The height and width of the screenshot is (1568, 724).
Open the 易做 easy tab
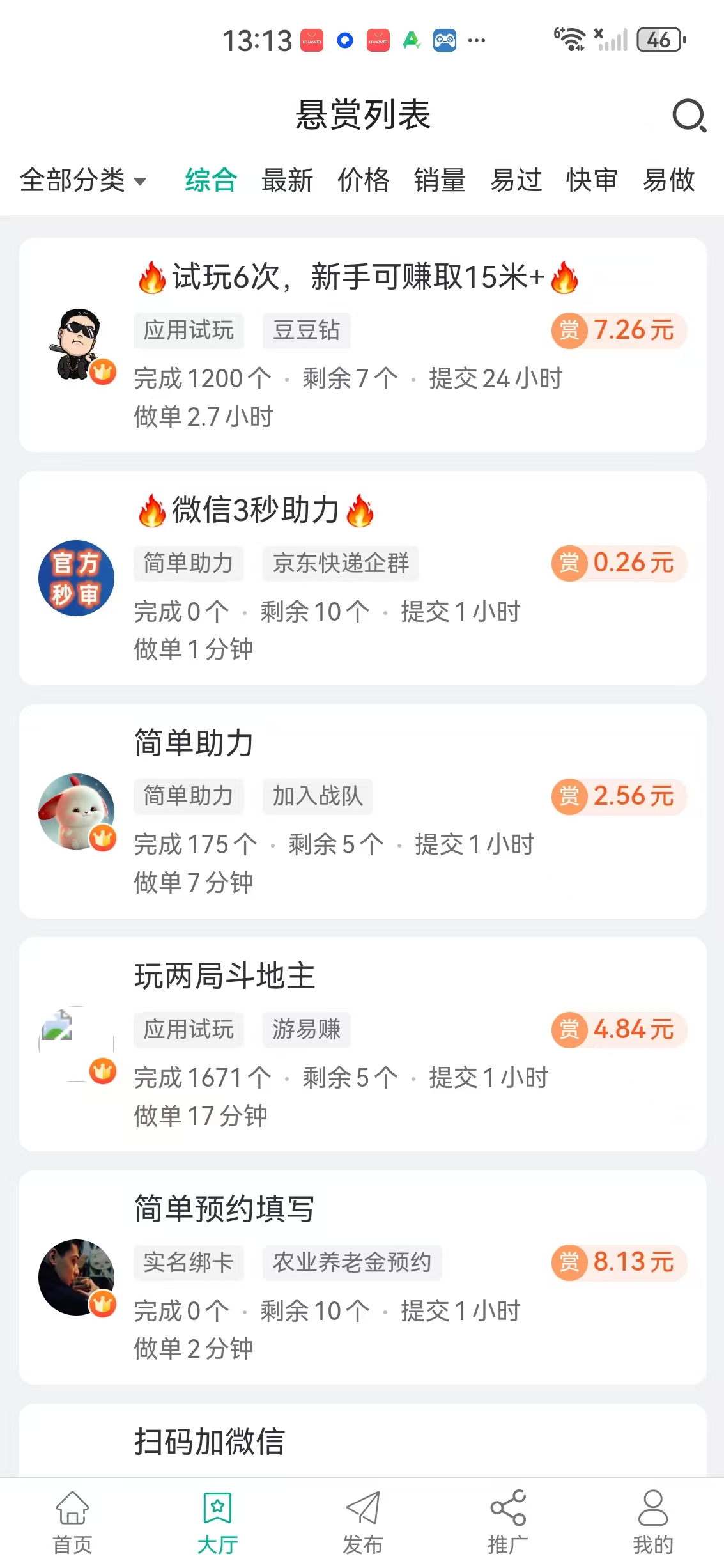(x=666, y=182)
